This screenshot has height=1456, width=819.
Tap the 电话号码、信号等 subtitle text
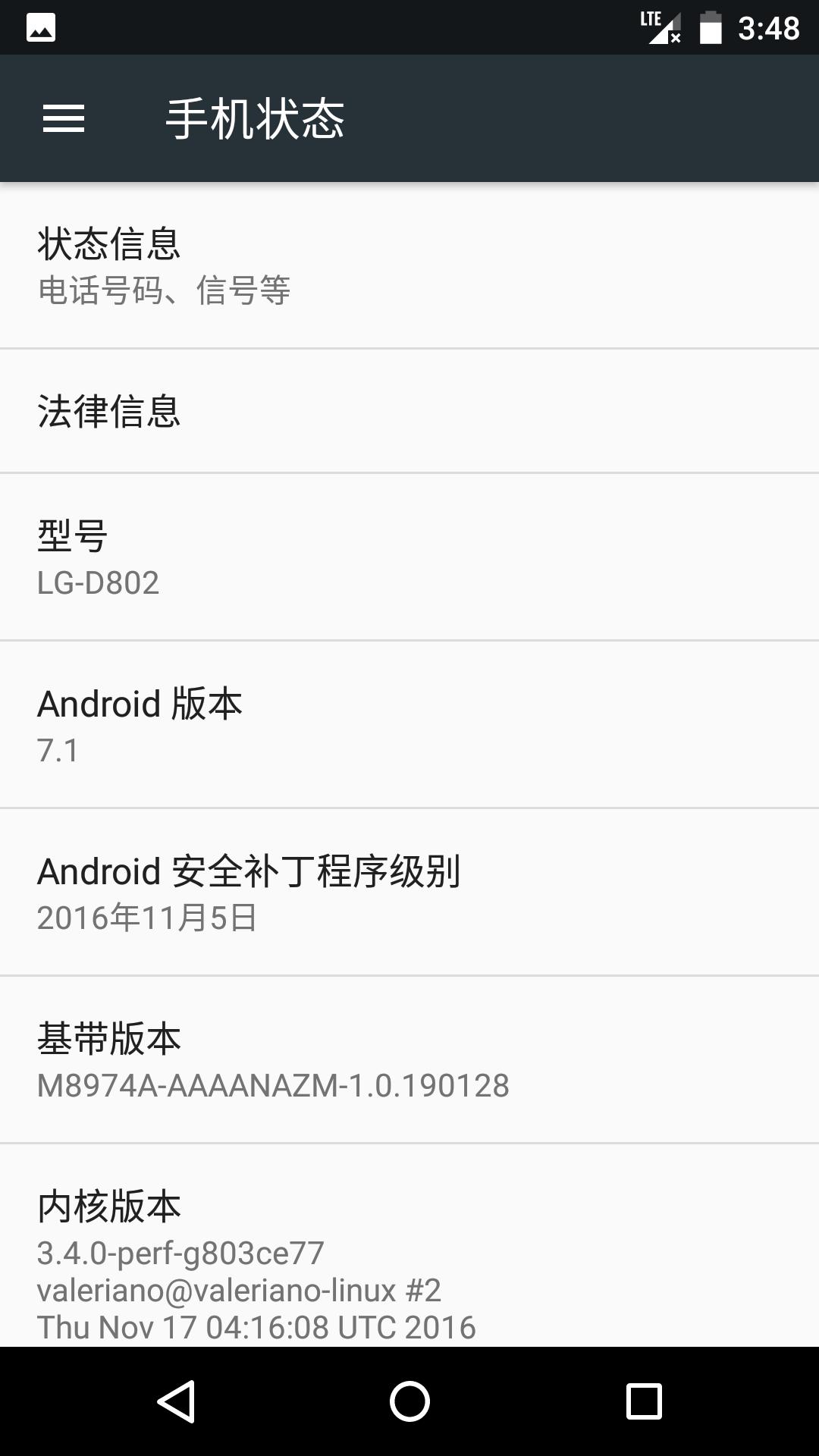click(x=165, y=290)
